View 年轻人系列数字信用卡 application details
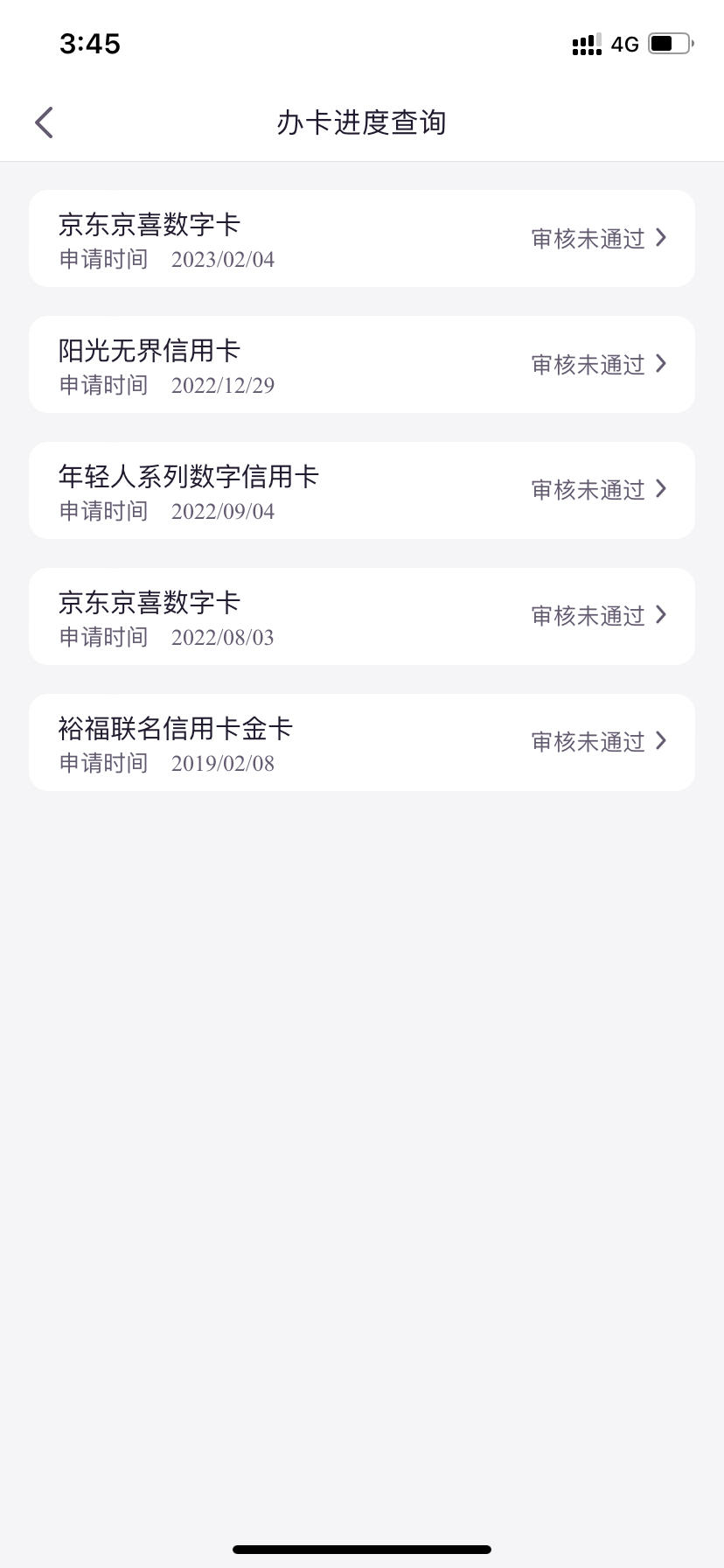The height and width of the screenshot is (1568, 724). (362, 491)
